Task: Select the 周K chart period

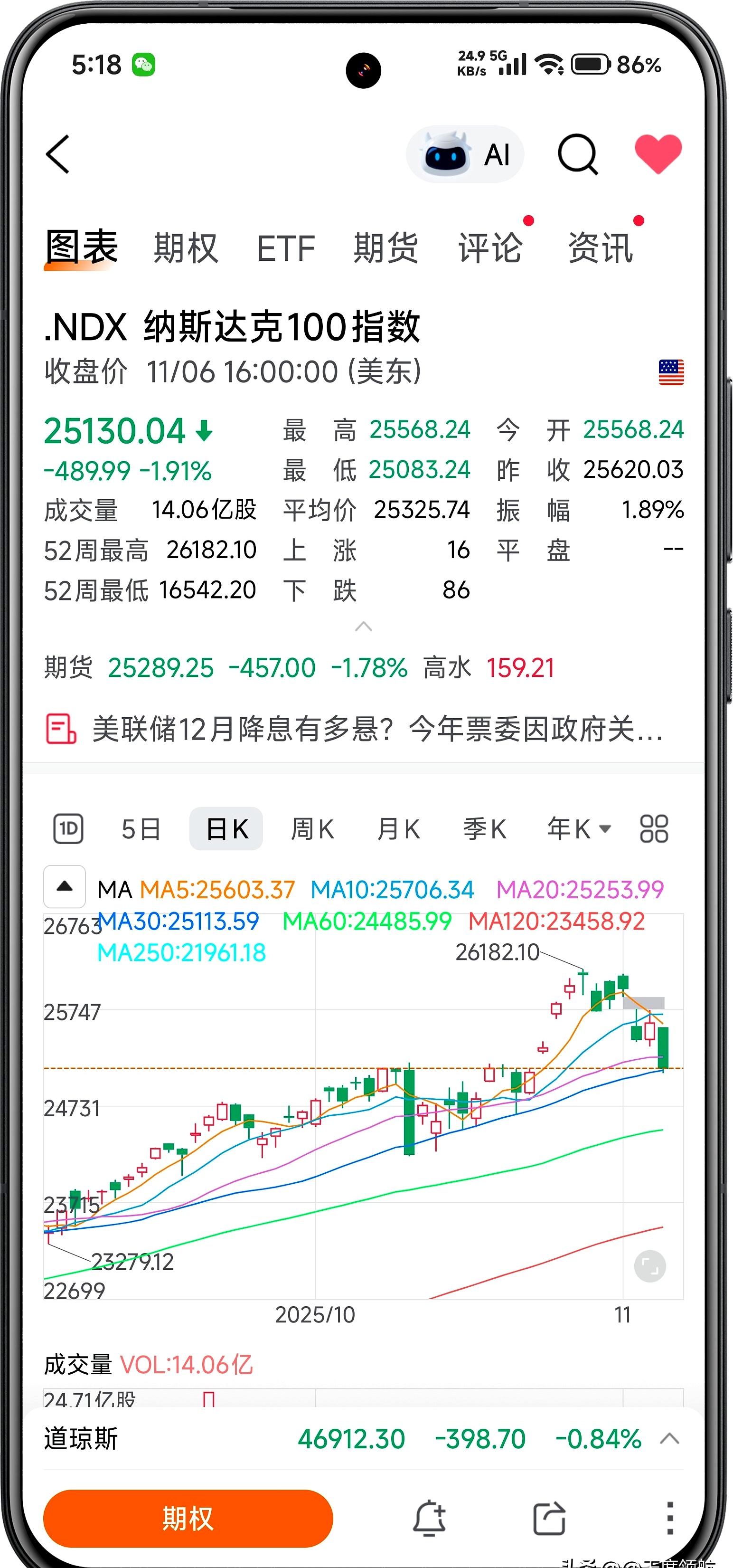Action: (311, 828)
